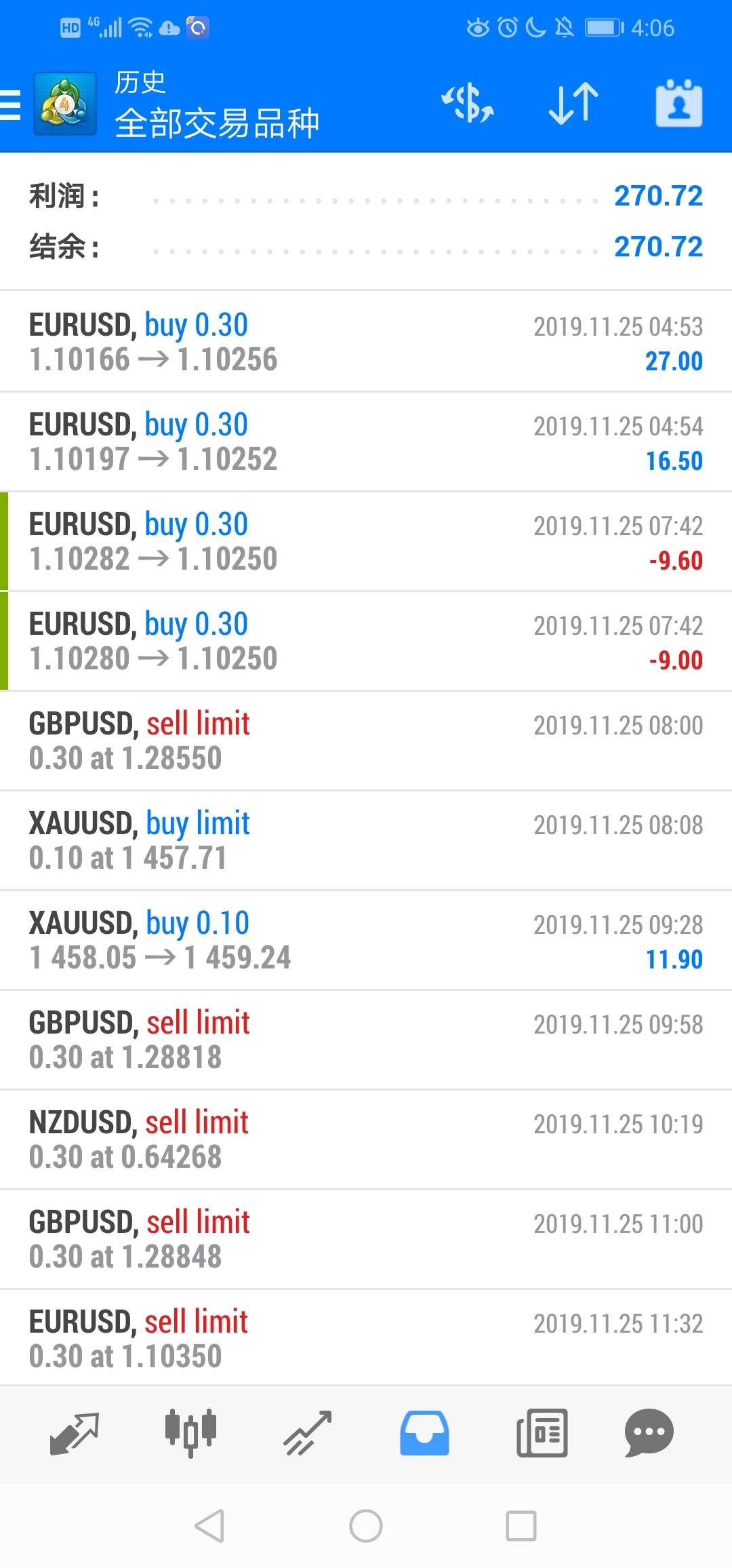Select the EURUSD trade losing -9.60
The image size is (732, 1568).
(366, 541)
